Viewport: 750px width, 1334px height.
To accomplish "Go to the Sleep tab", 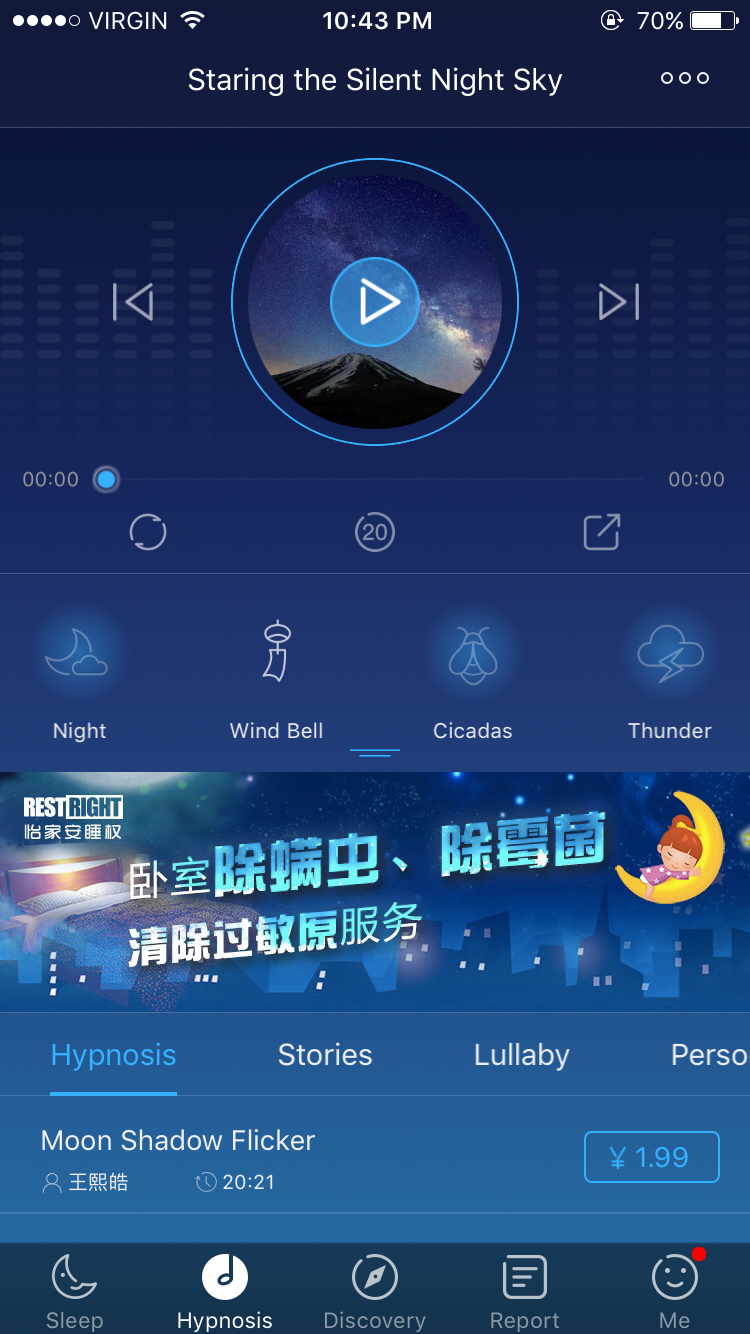I will pos(75,1292).
